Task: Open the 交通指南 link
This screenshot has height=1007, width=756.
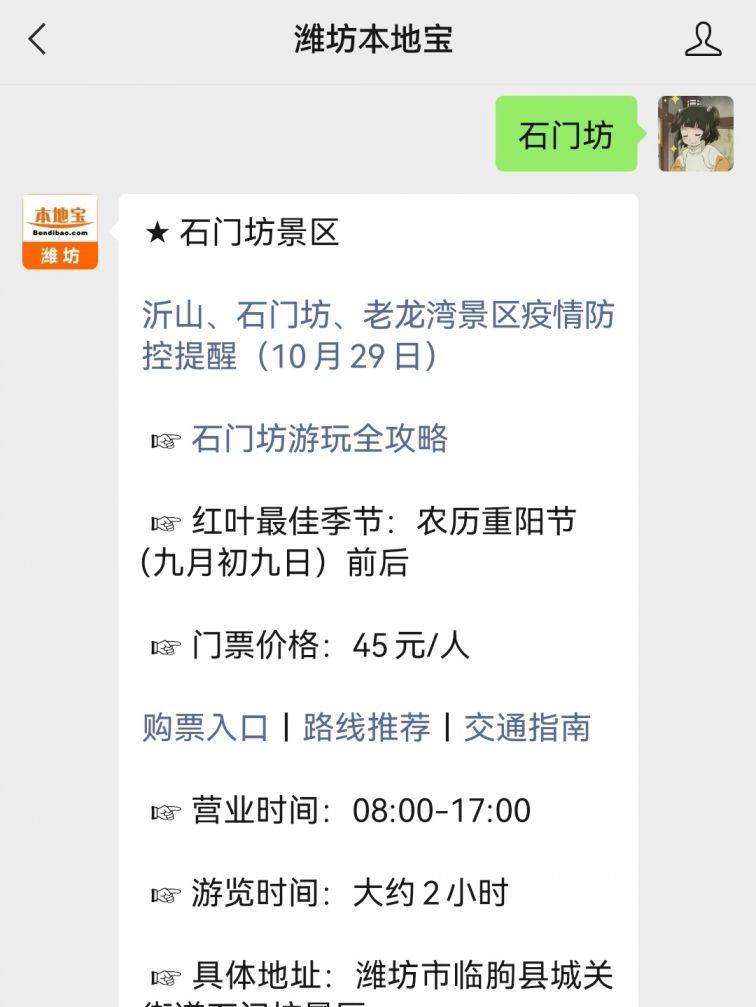Action: coord(527,727)
